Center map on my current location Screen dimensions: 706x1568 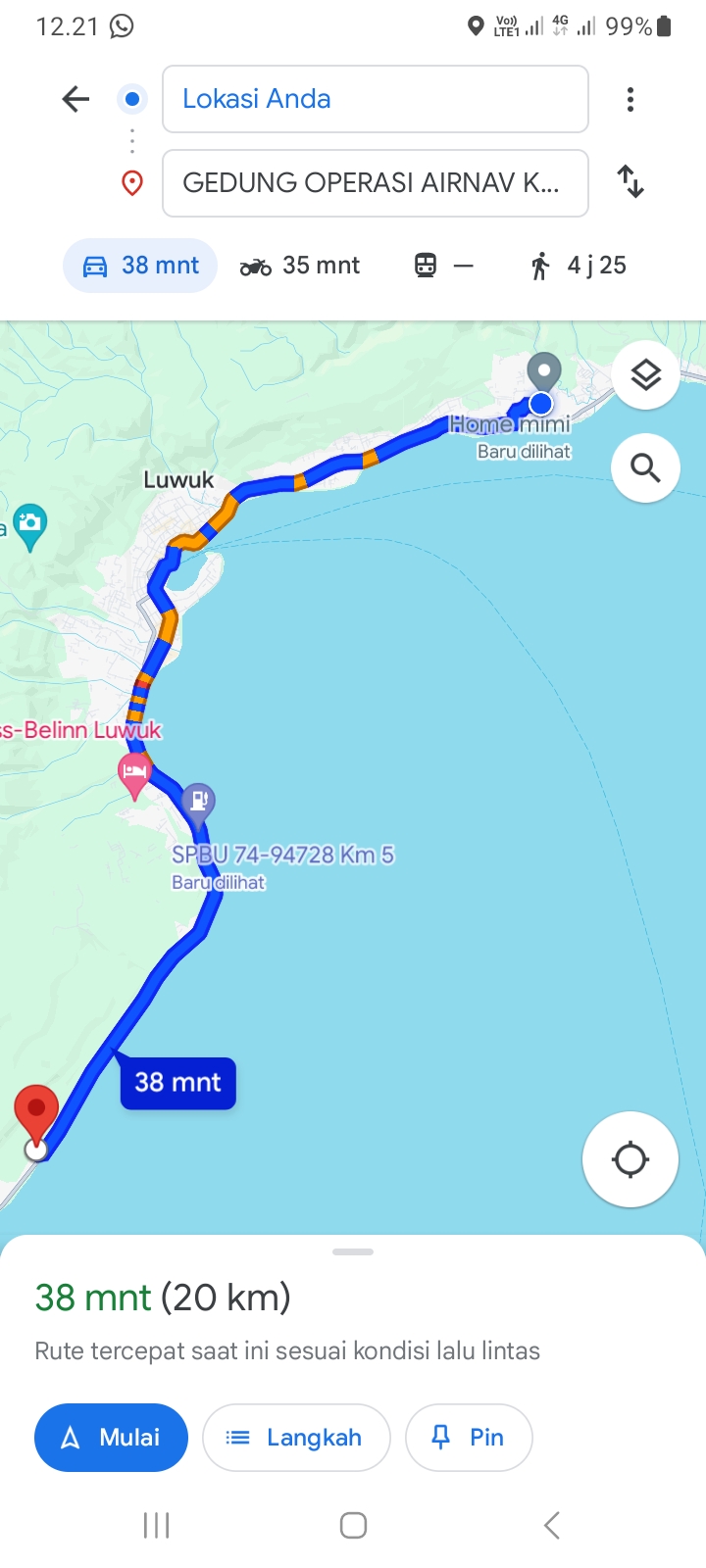(x=630, y=1159)
